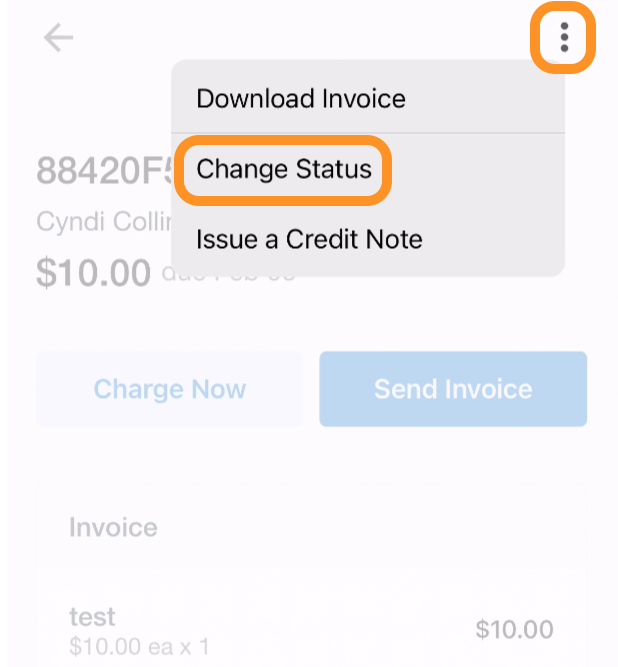The image size is (618, 667).
Task: Select Issue a Credit Note
Action: (x=309, y=240)
